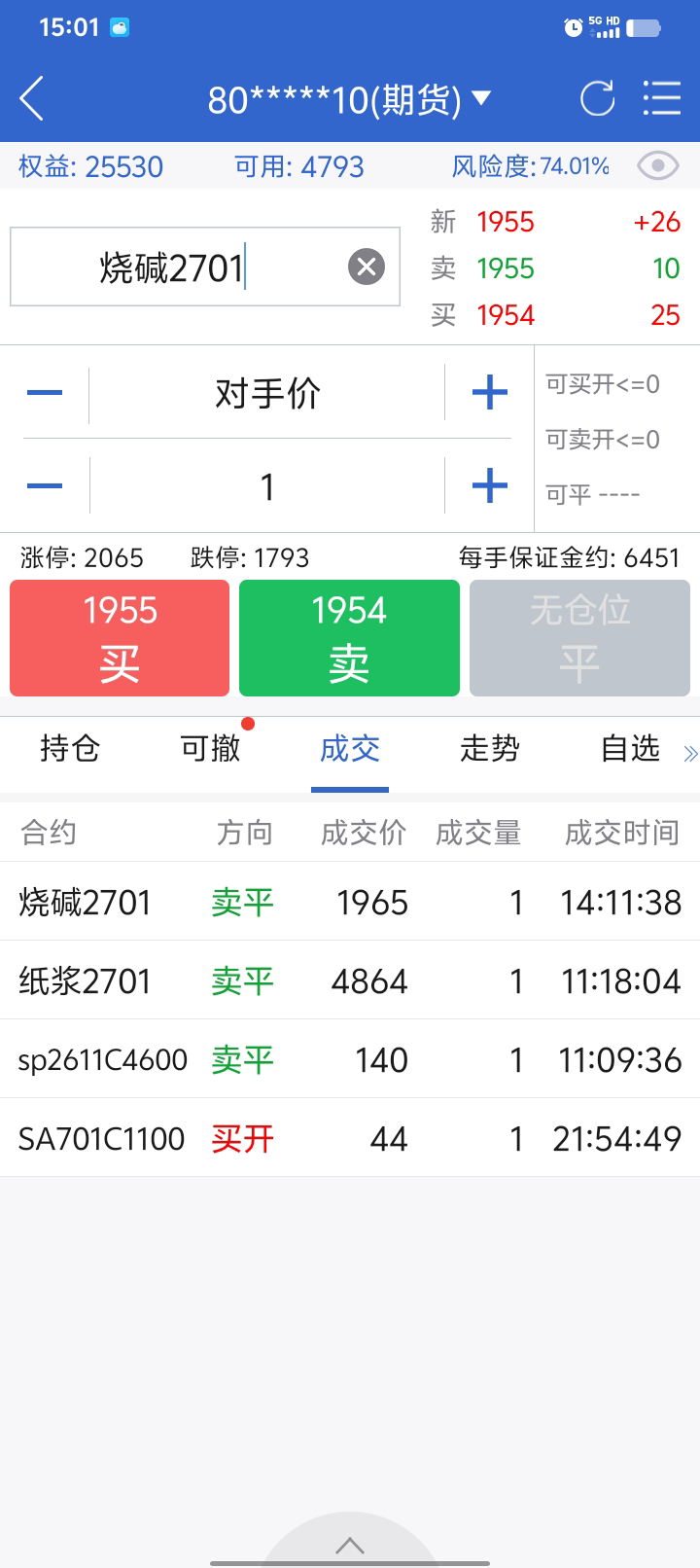
Task: Switch to the 可撤 tab
Action: 210,748
